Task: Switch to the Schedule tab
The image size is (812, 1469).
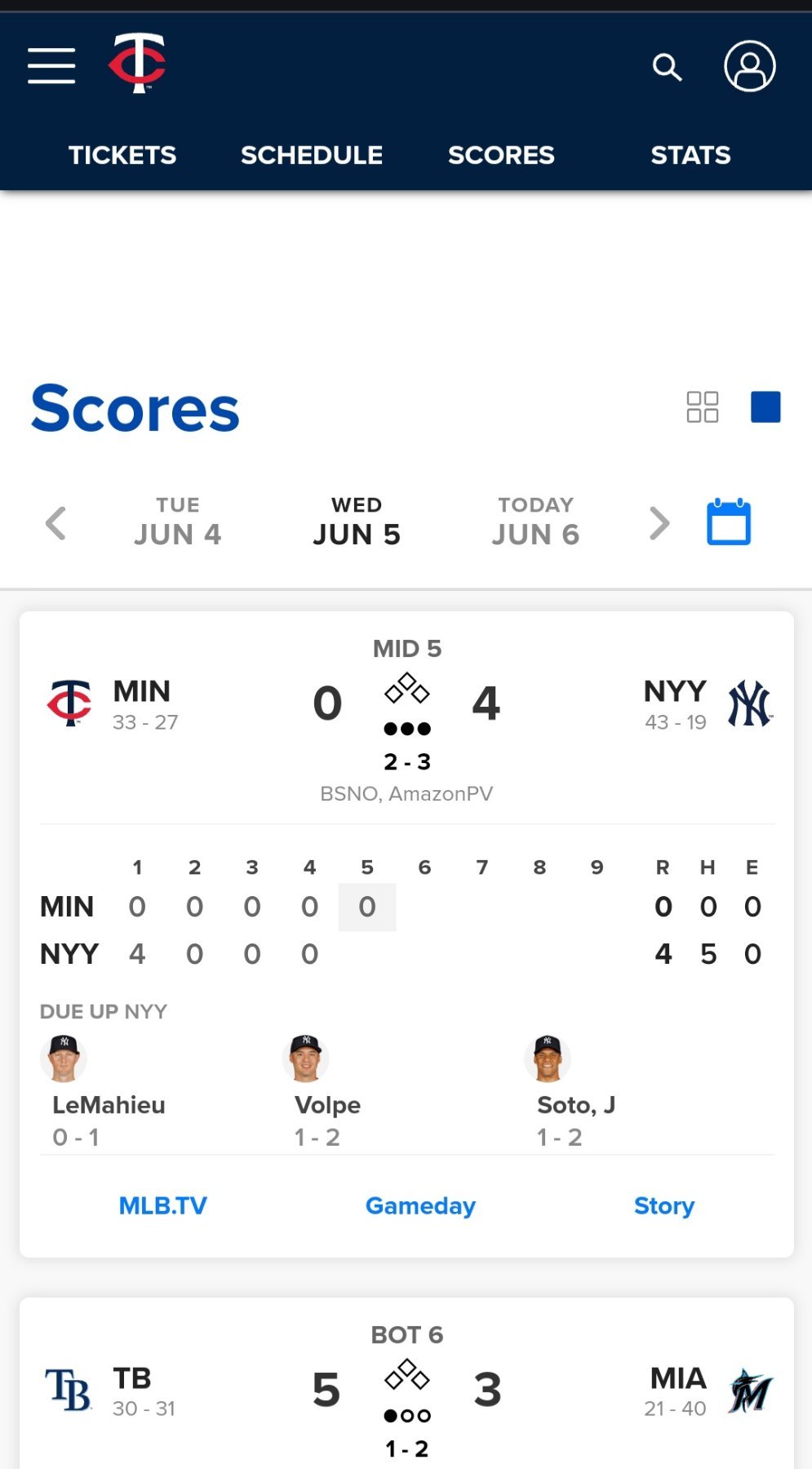Action: [312, 155]
